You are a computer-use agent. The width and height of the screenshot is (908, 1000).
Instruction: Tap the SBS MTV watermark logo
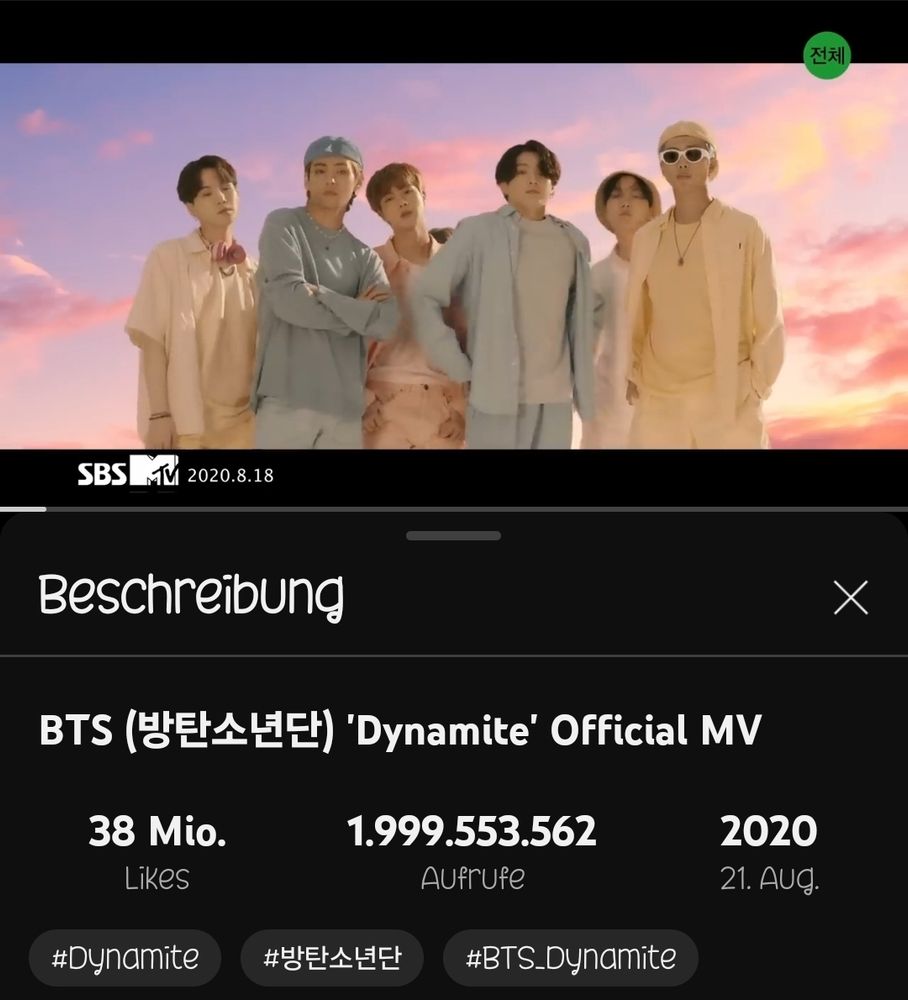[x=127, y=471]
